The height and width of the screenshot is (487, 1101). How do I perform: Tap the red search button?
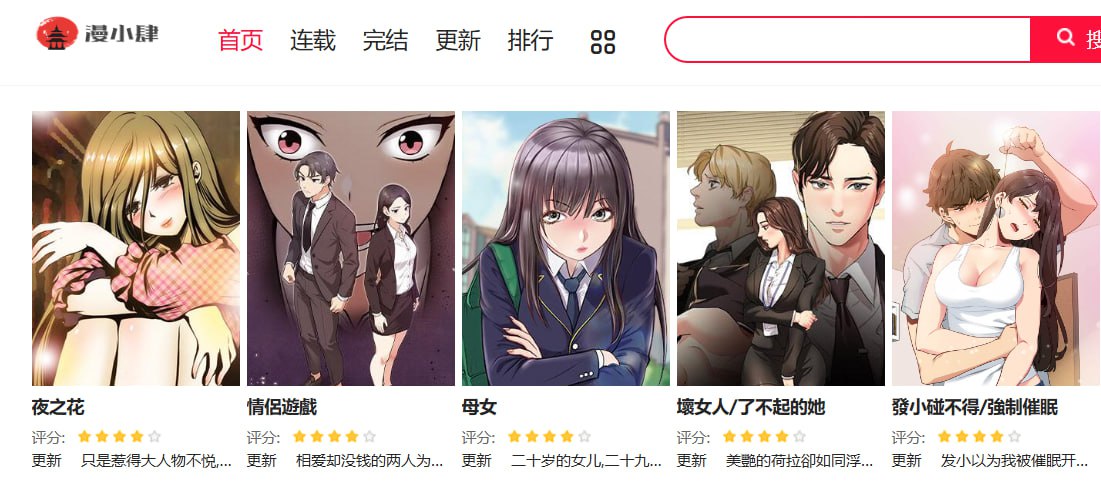click(1068, 39)
